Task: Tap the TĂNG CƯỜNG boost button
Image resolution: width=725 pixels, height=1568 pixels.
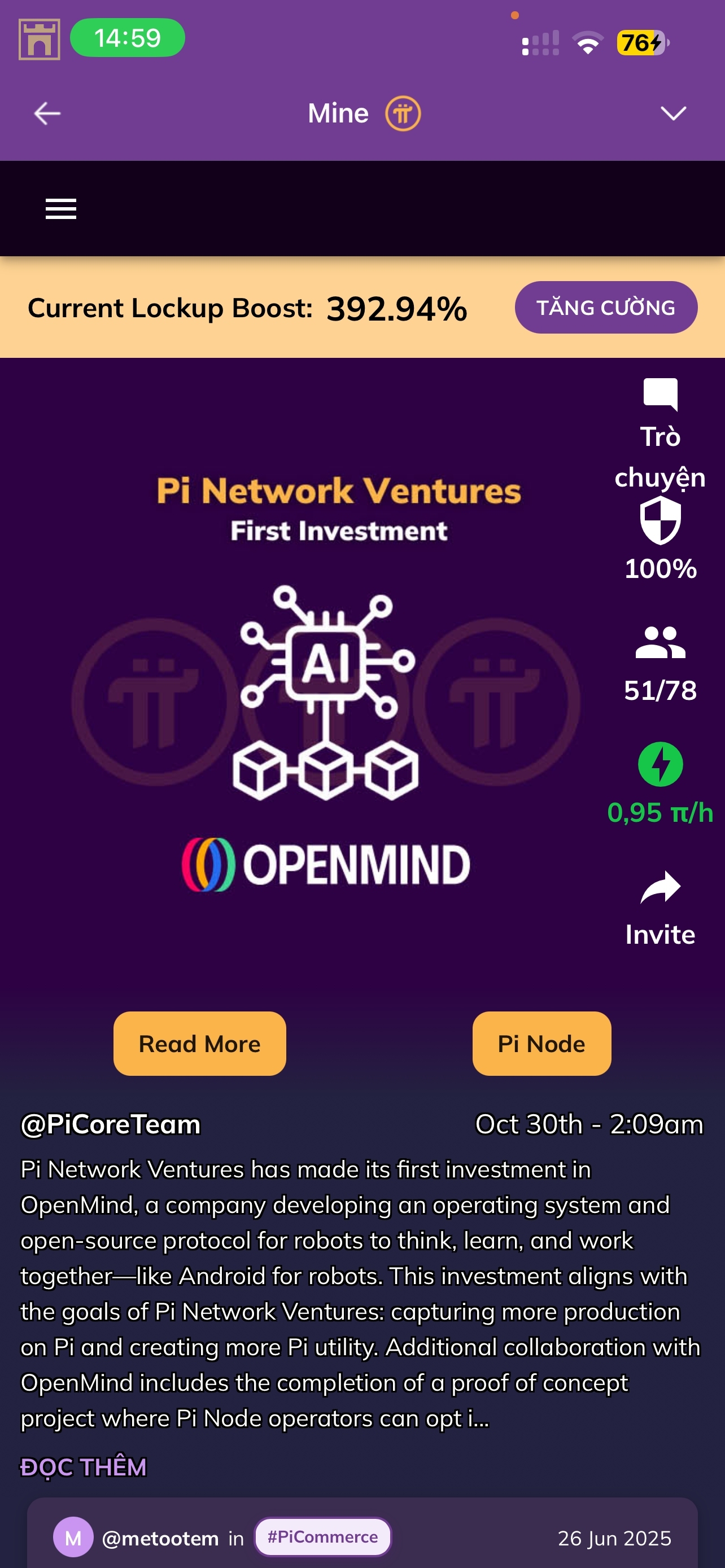Action: pyautogui.click(x=606, y=308)
